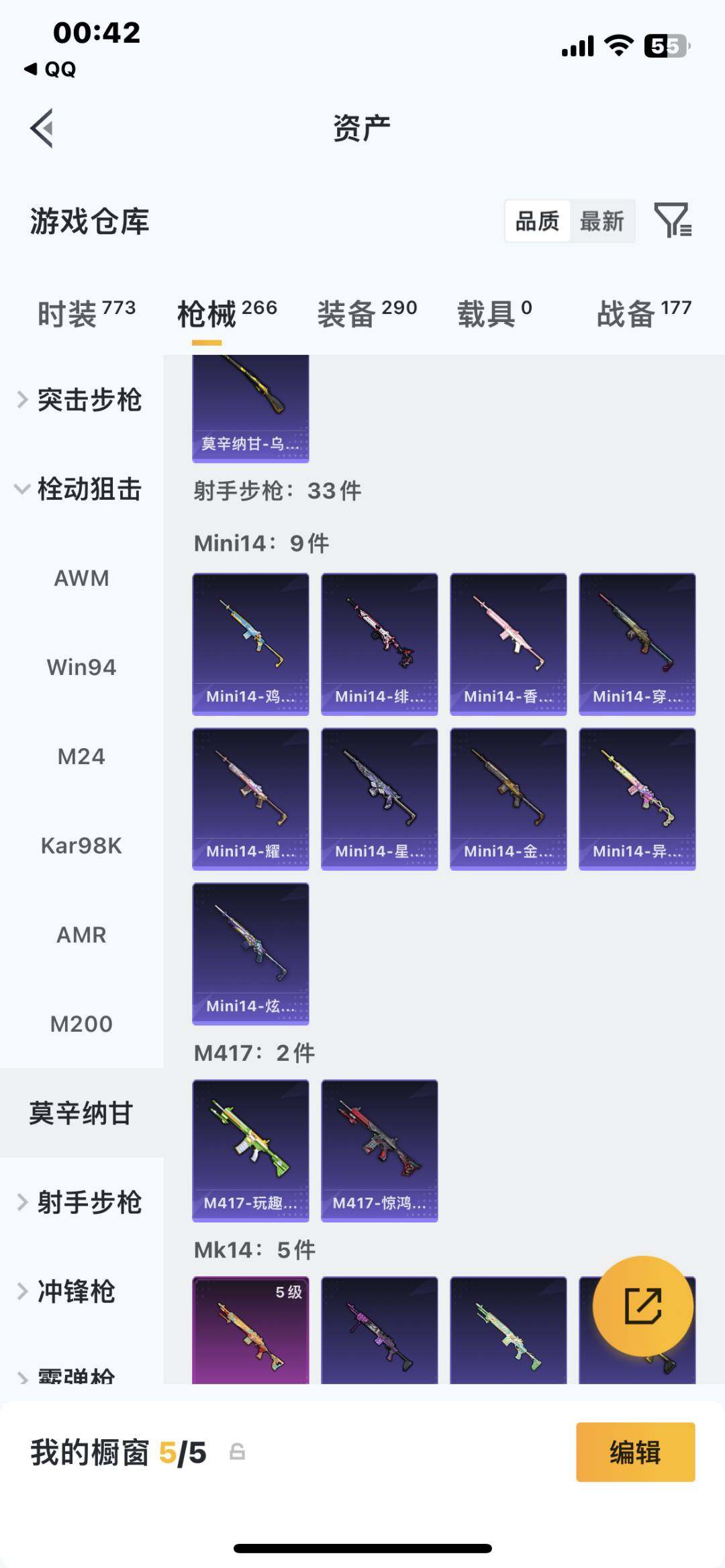Open the Mini14-星 skin card
Viewport: 725px width, 1568px height.
[379, 795]
